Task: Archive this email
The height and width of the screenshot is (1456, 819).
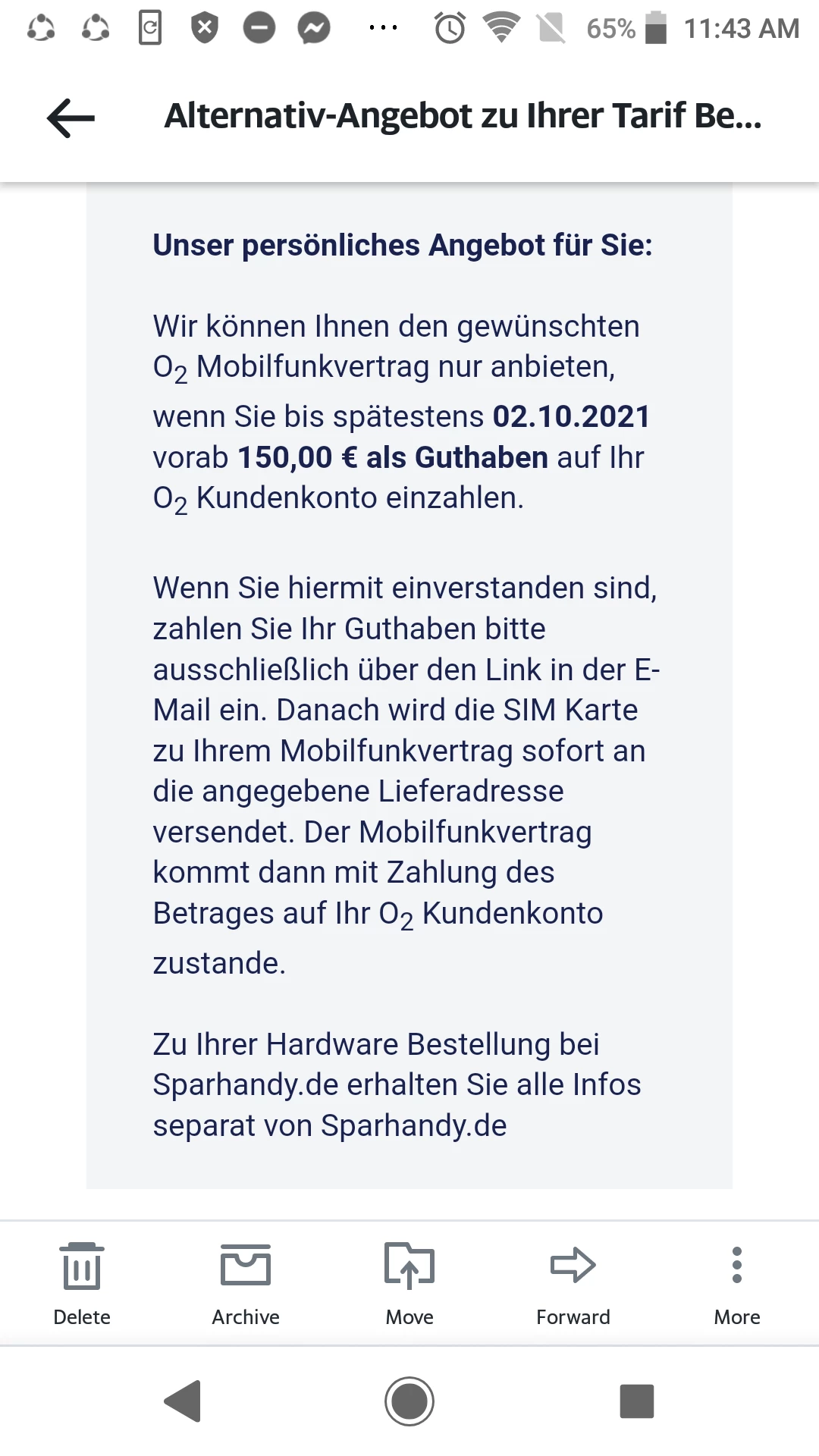Action: [x=246, y=1283]
